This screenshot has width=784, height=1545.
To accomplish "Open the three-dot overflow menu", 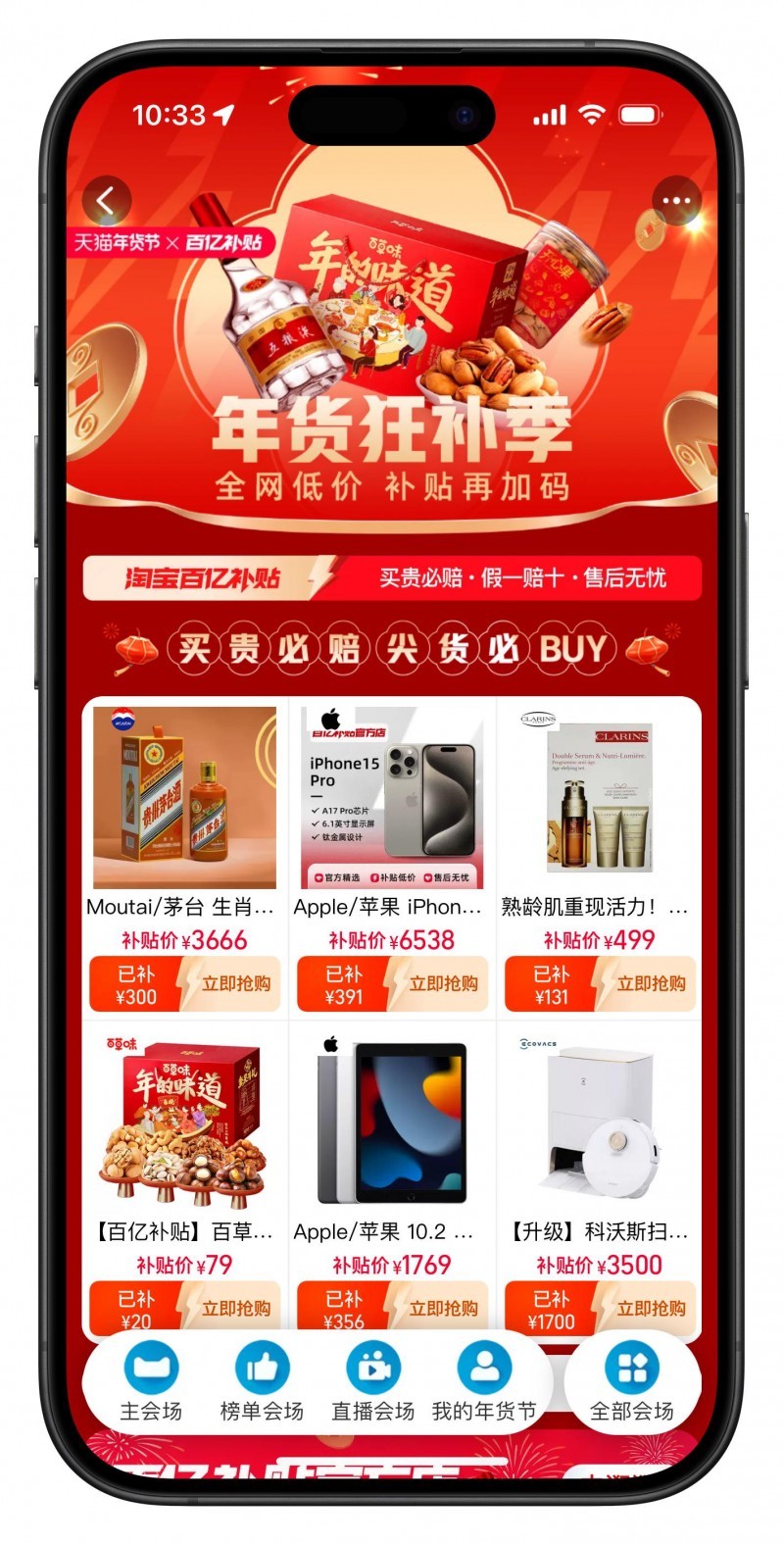I will click(x=676, y=202).
